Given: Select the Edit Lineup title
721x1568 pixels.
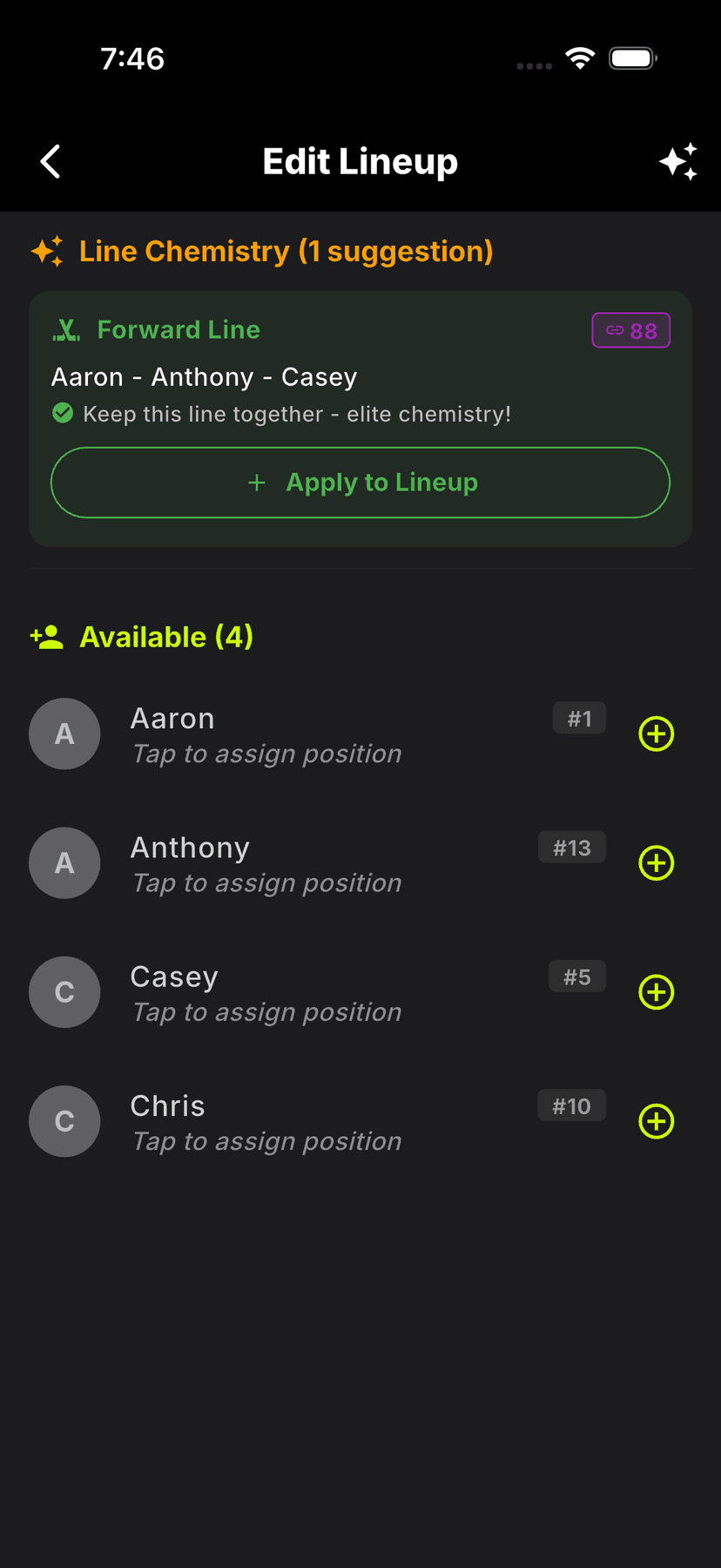Looking at the screenshot, I should pos(360,161).
